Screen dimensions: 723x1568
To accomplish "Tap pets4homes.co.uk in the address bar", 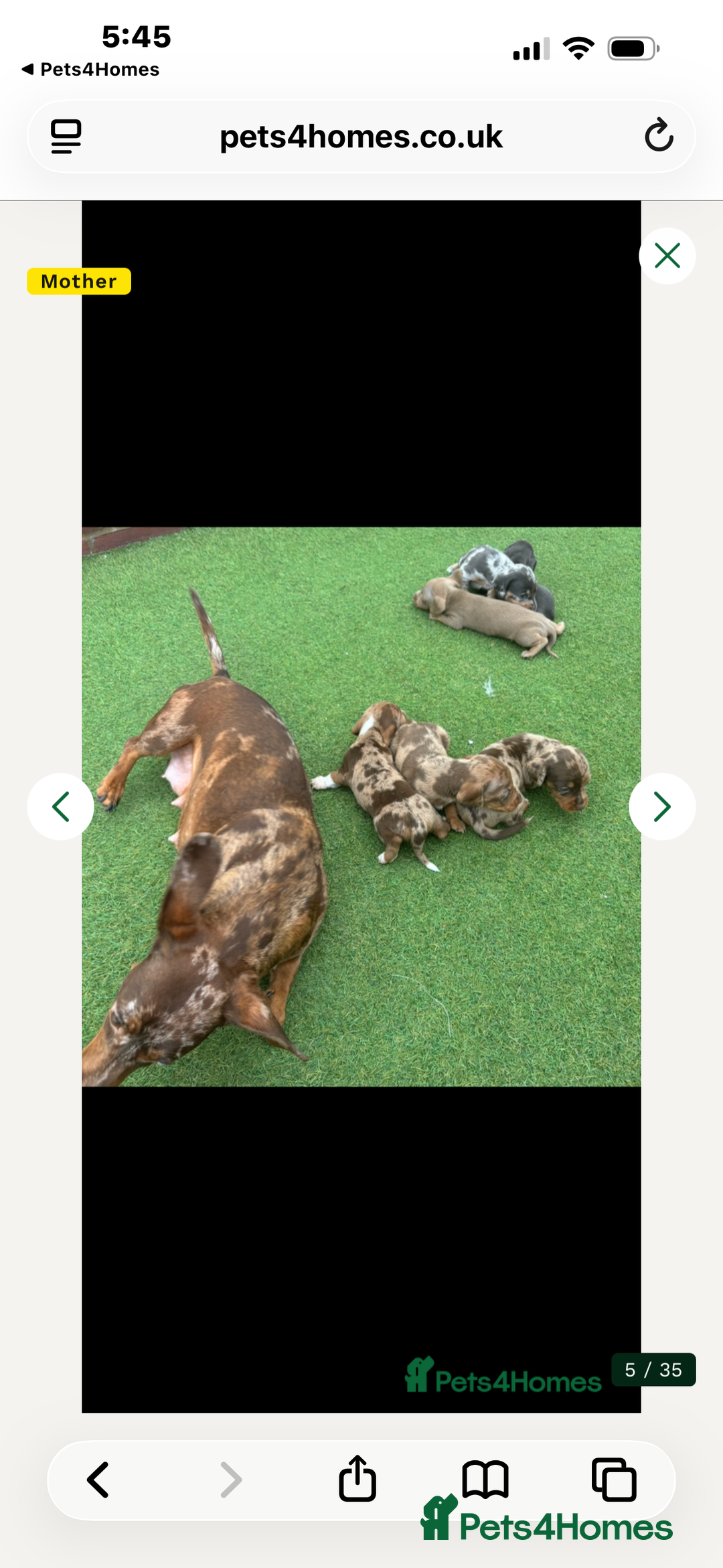I will [361, 135].
